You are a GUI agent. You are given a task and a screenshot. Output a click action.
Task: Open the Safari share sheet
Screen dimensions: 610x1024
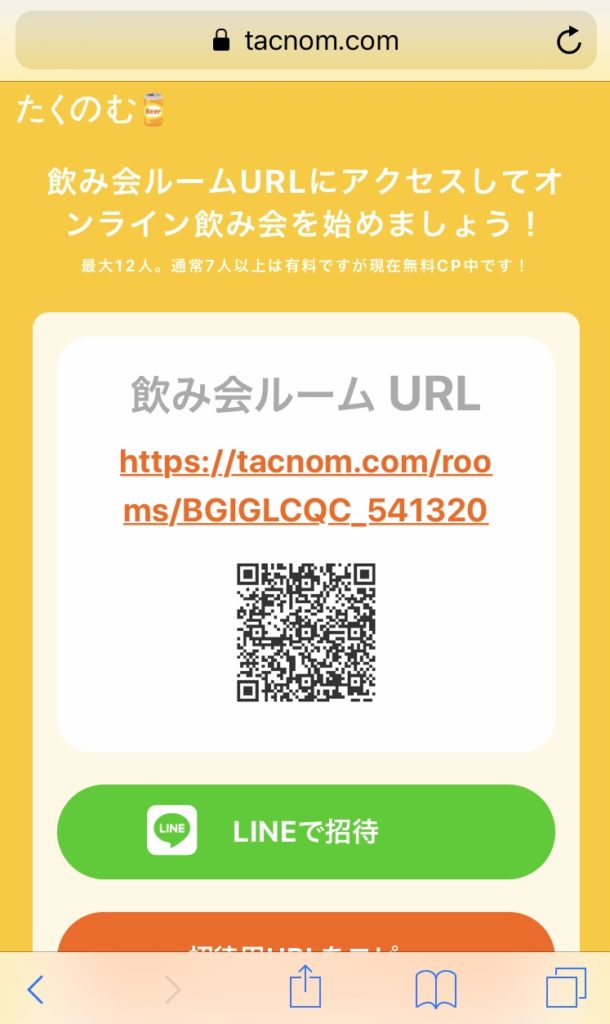click(305, 989)
